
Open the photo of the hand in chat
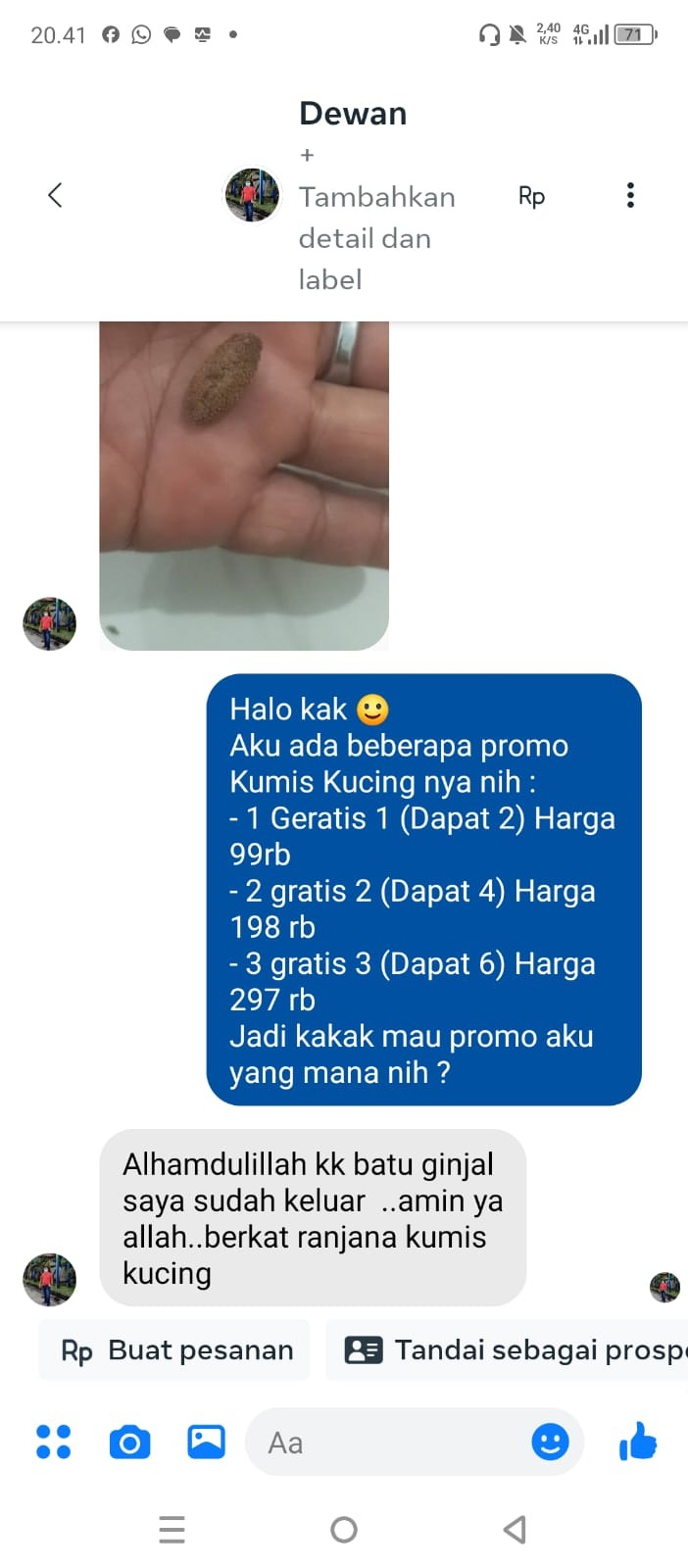click(x=244, y=486)
